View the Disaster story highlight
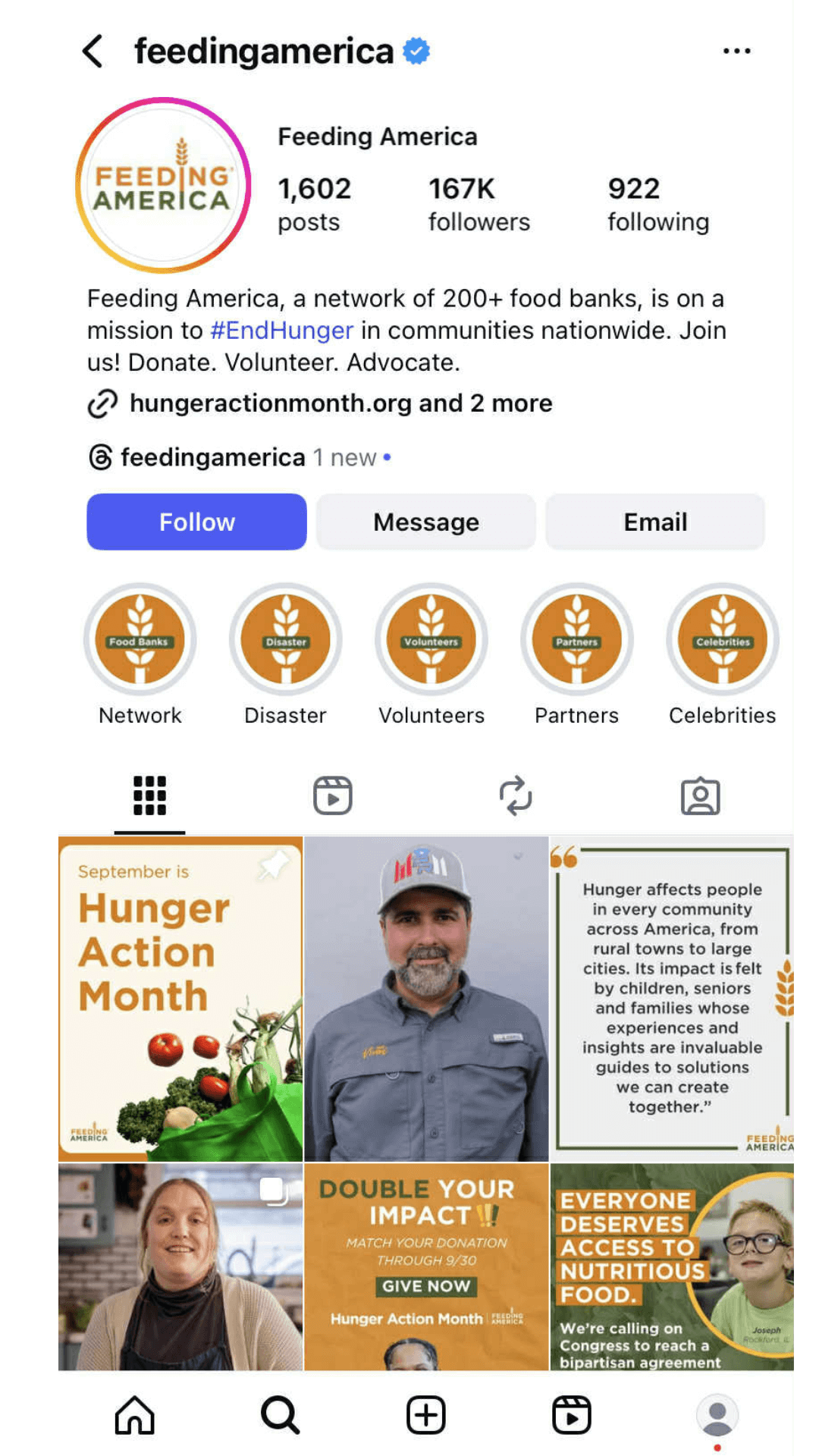Viewport: 819px width, 1456px height. (x=286, y=640)
